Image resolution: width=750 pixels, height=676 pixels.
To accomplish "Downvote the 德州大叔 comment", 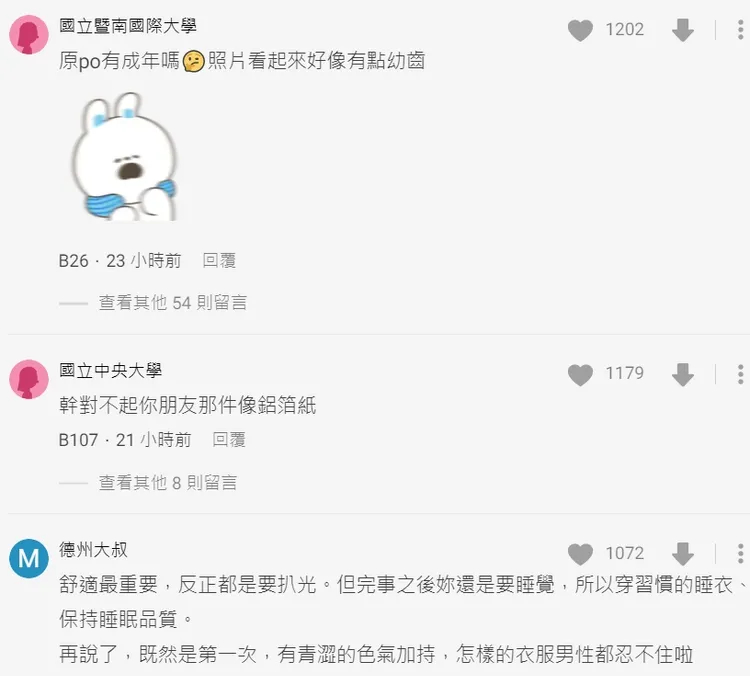I will click(x=683, y=554).
